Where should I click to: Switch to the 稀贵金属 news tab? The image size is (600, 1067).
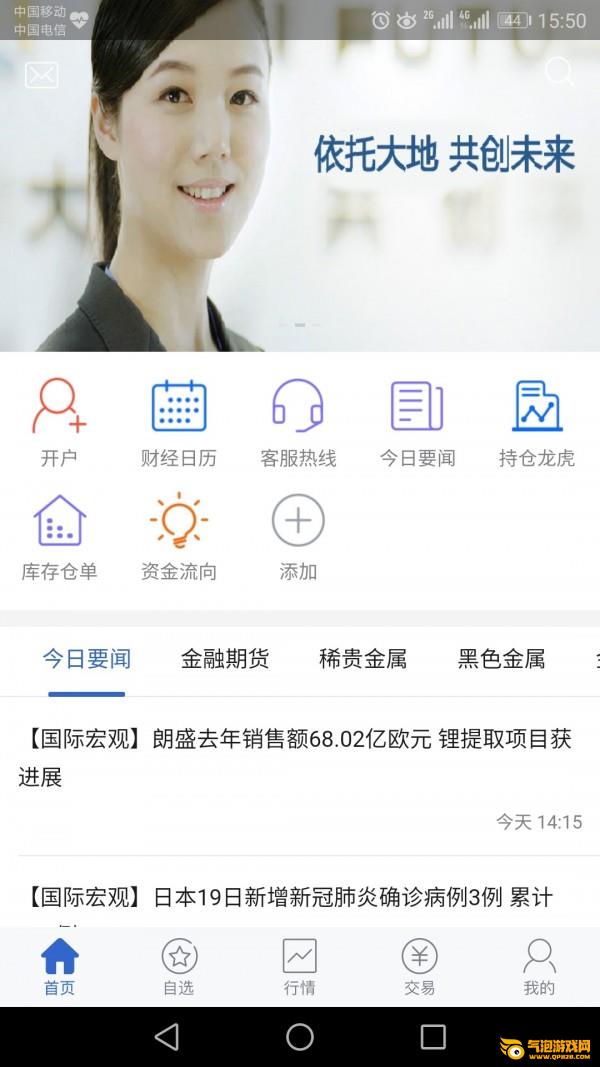363,659
